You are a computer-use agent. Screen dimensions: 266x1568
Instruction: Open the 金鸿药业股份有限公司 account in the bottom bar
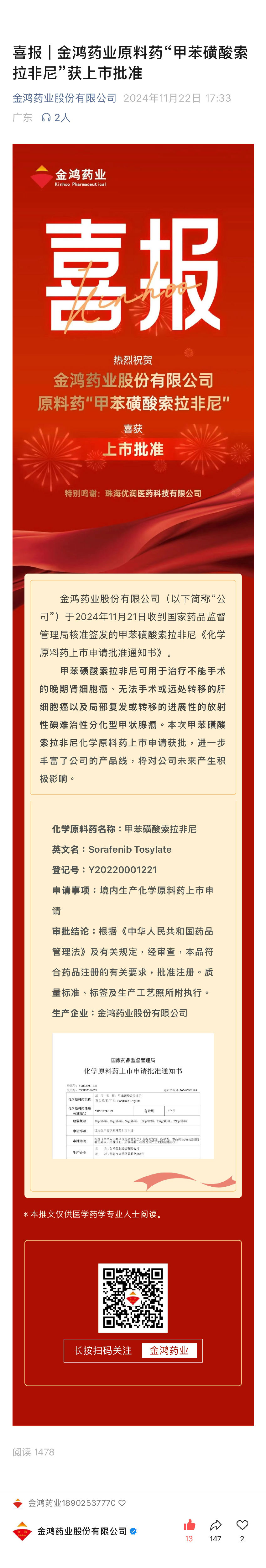coord(81,1530)
